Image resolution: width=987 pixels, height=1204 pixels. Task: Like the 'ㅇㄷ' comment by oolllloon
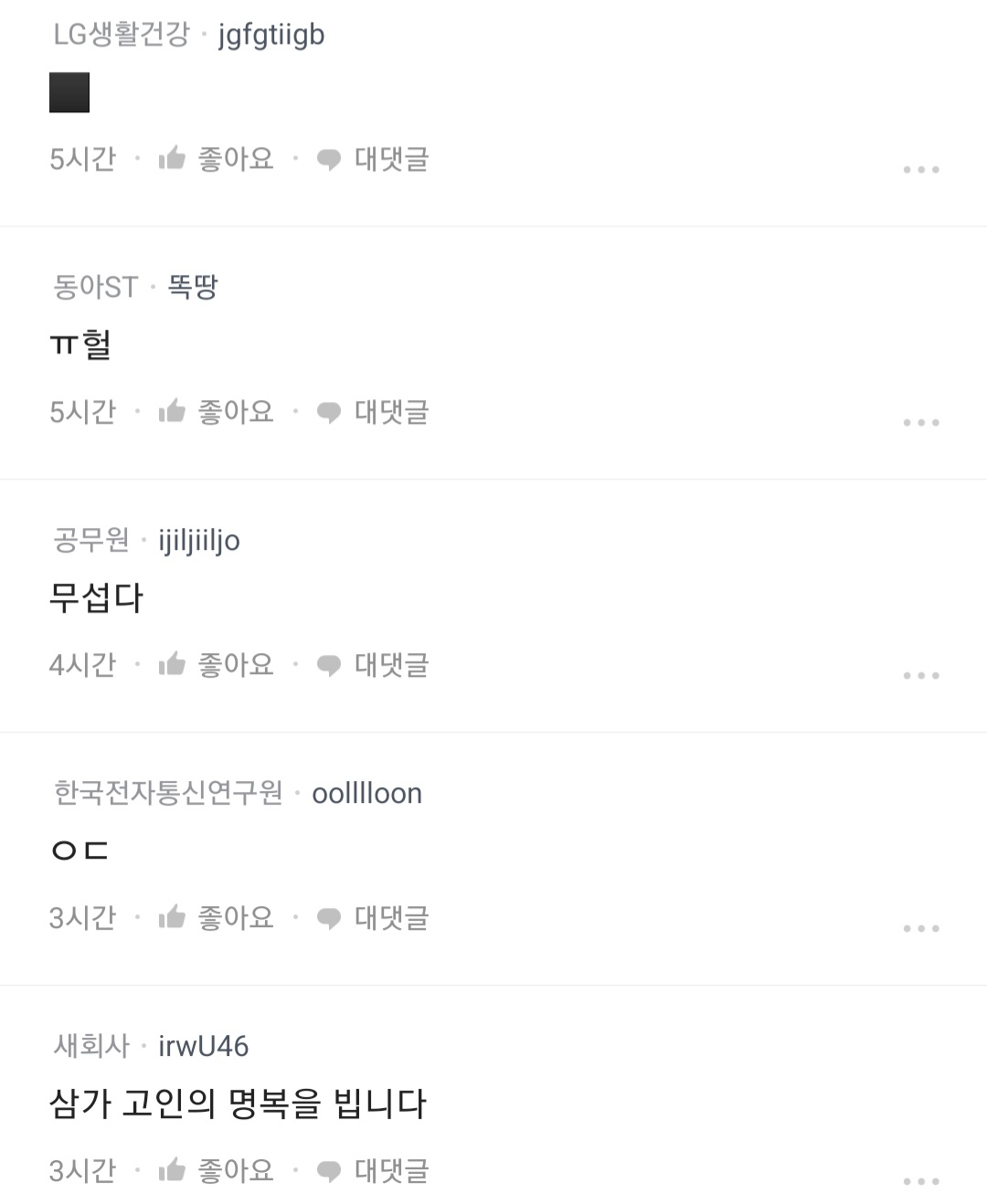click(217, 918)
